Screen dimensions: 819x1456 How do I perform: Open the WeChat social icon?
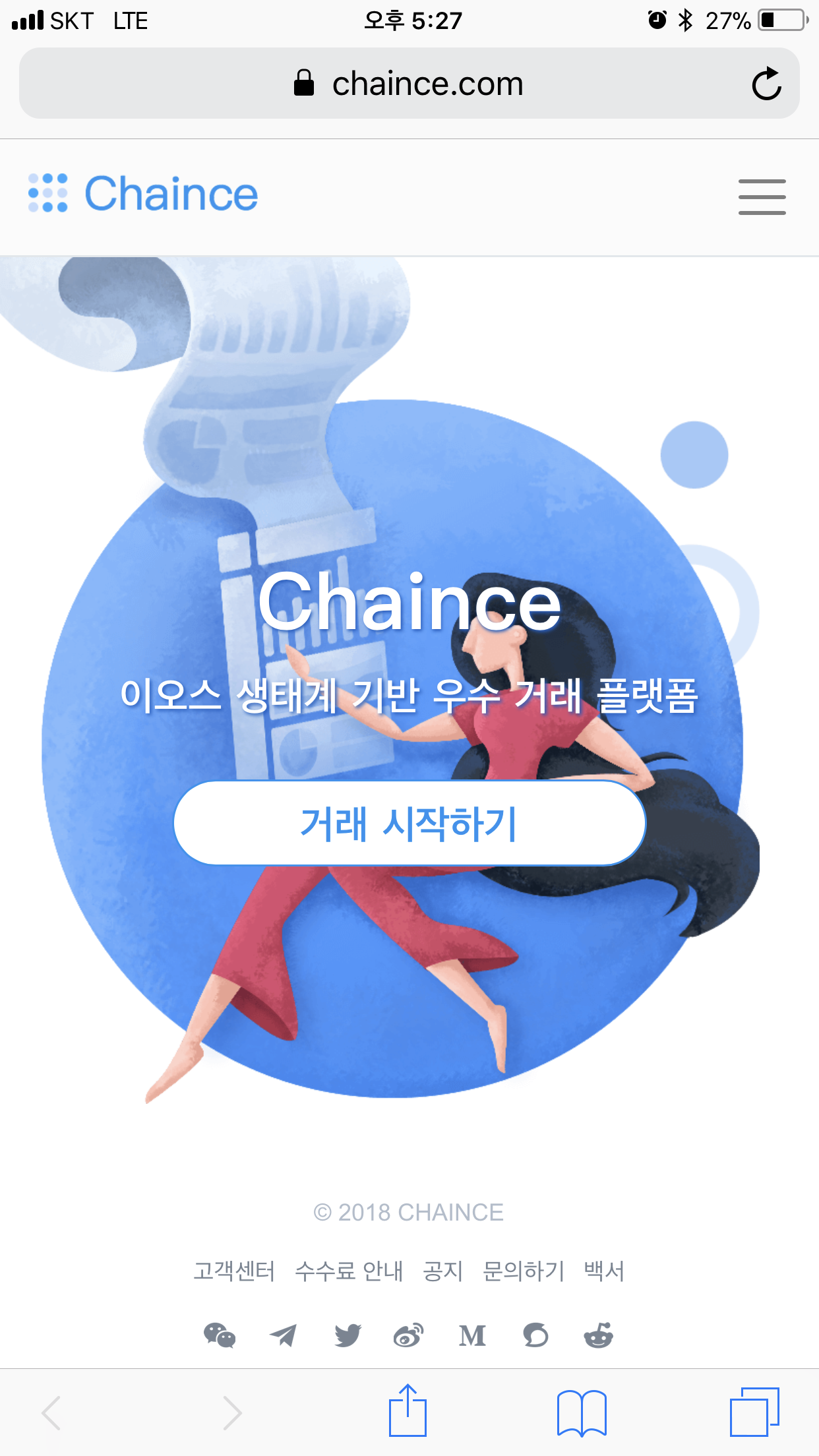click(220, 1335)
